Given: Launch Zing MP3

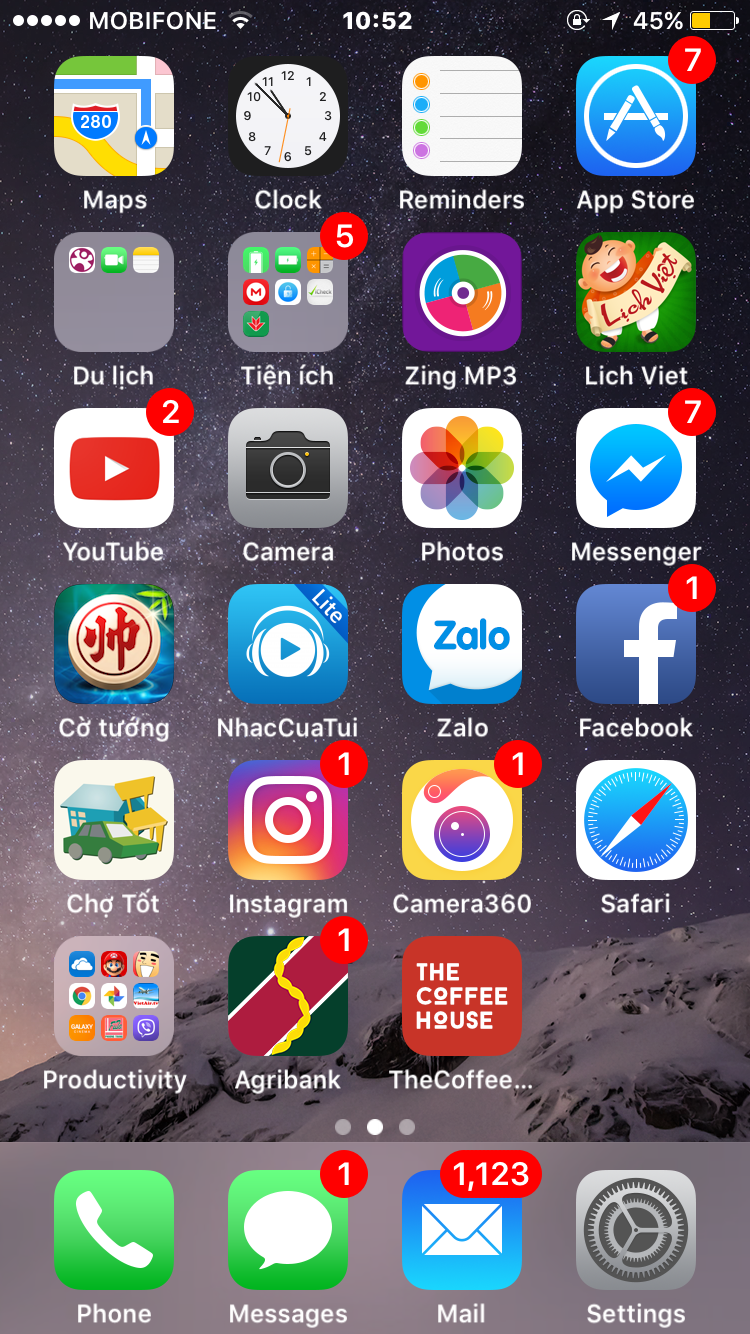Looking at the screenshot, I should pyautogui.click(x=462, y=292).
